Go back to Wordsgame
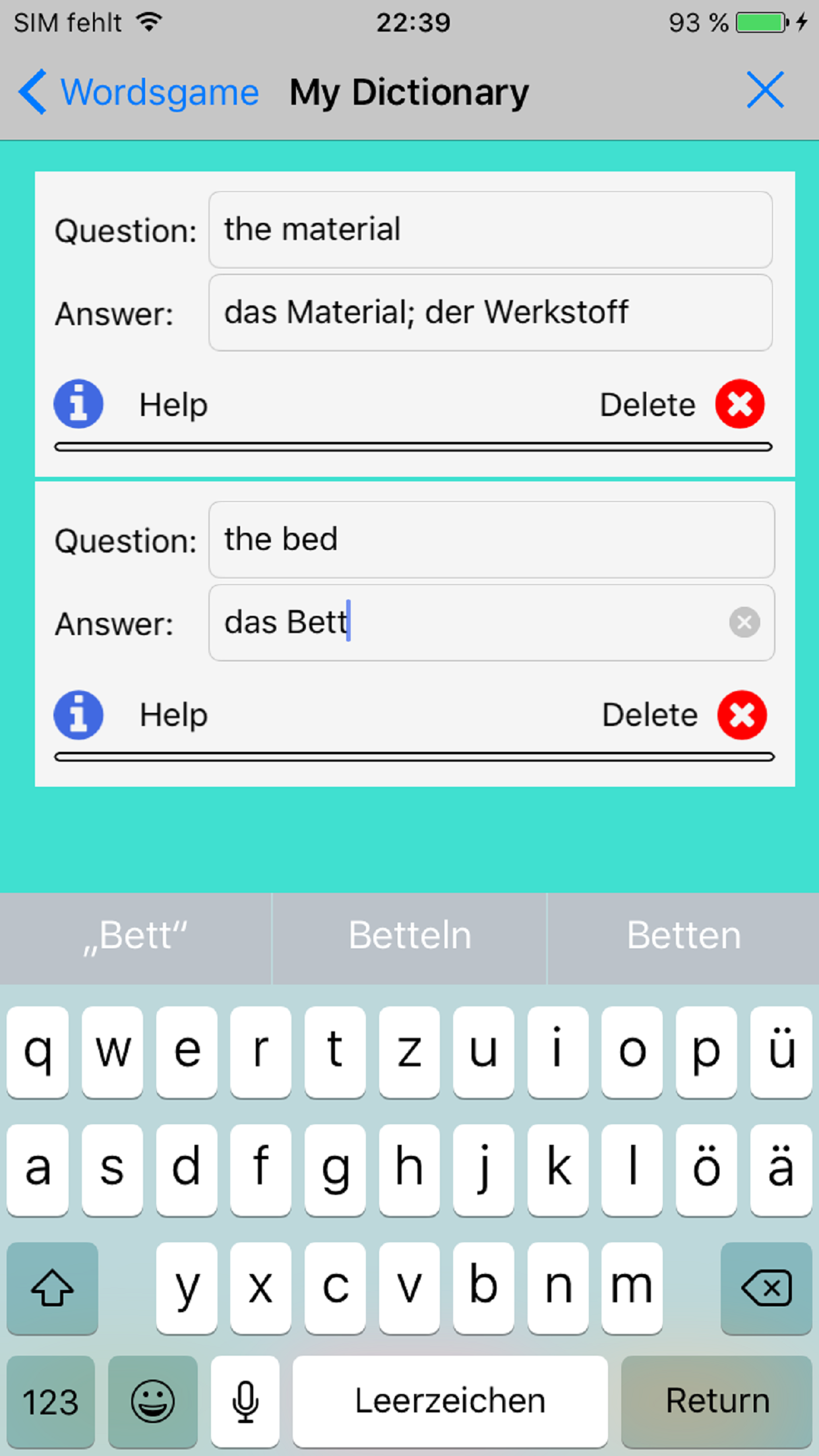The image size is (819, 1456). click(x=138, y=92)
